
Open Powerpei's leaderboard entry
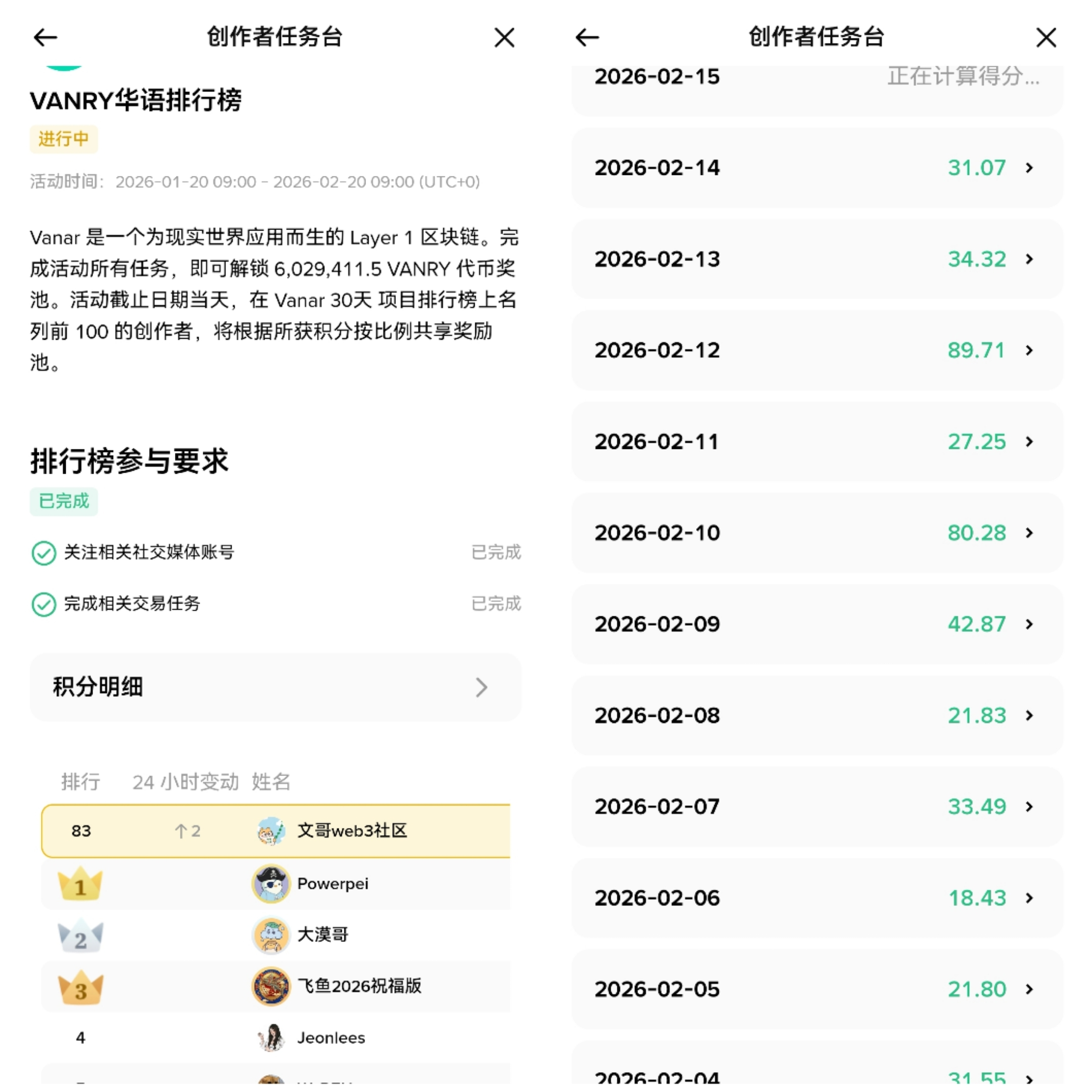click(x=332, y=884)
